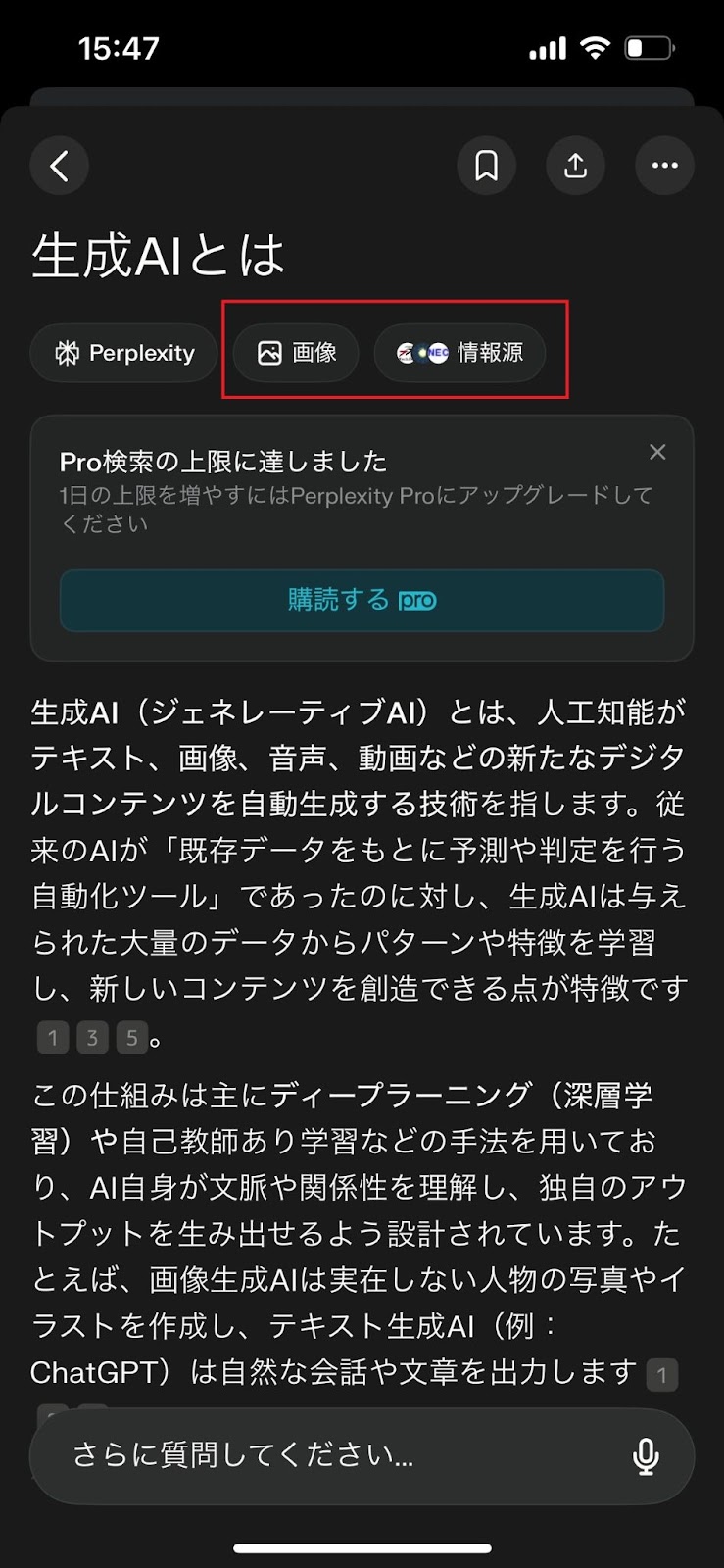Open the share options
Image resolution: width=724 pixels, height=1568 pixels.
pyautogui.click(x=575, y=165)
